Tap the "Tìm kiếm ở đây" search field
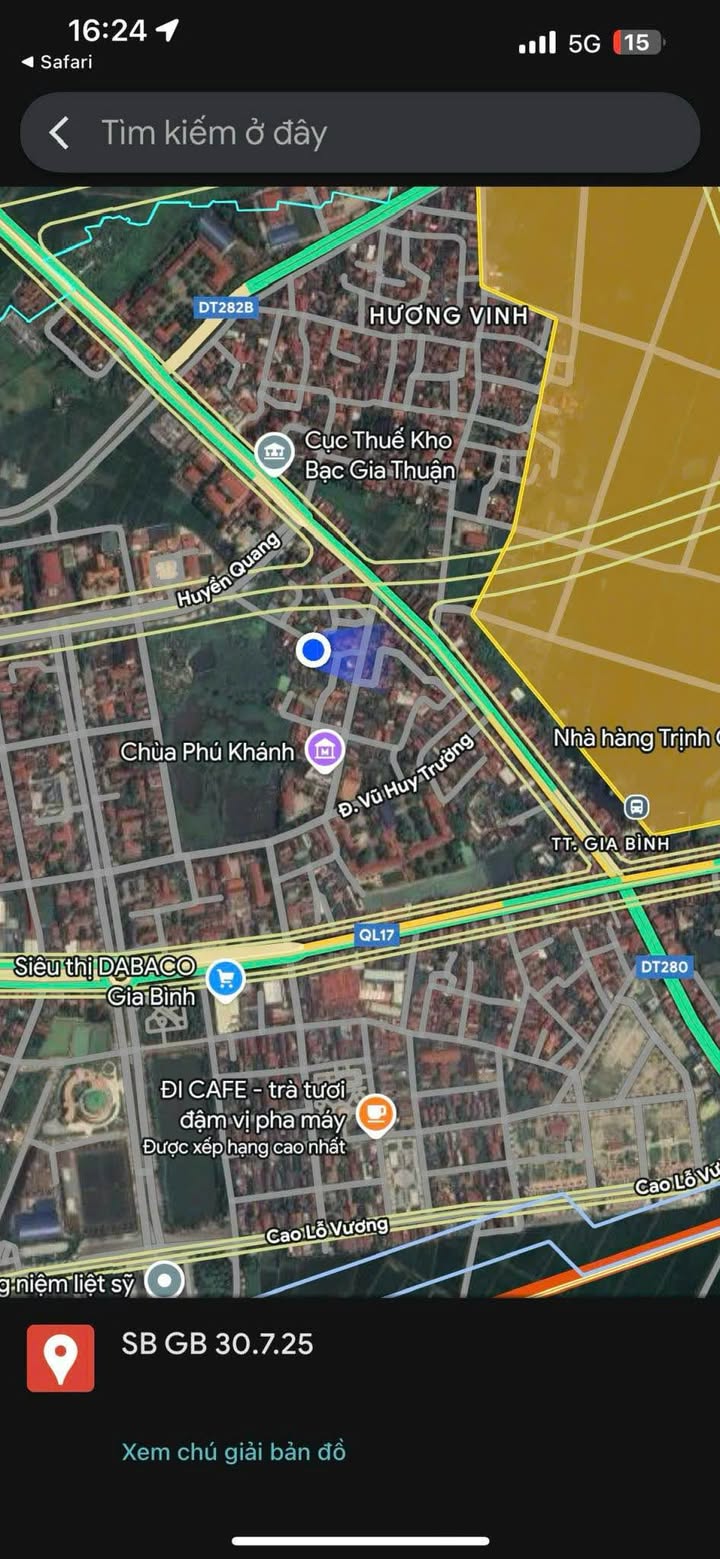 coord(380,133)
